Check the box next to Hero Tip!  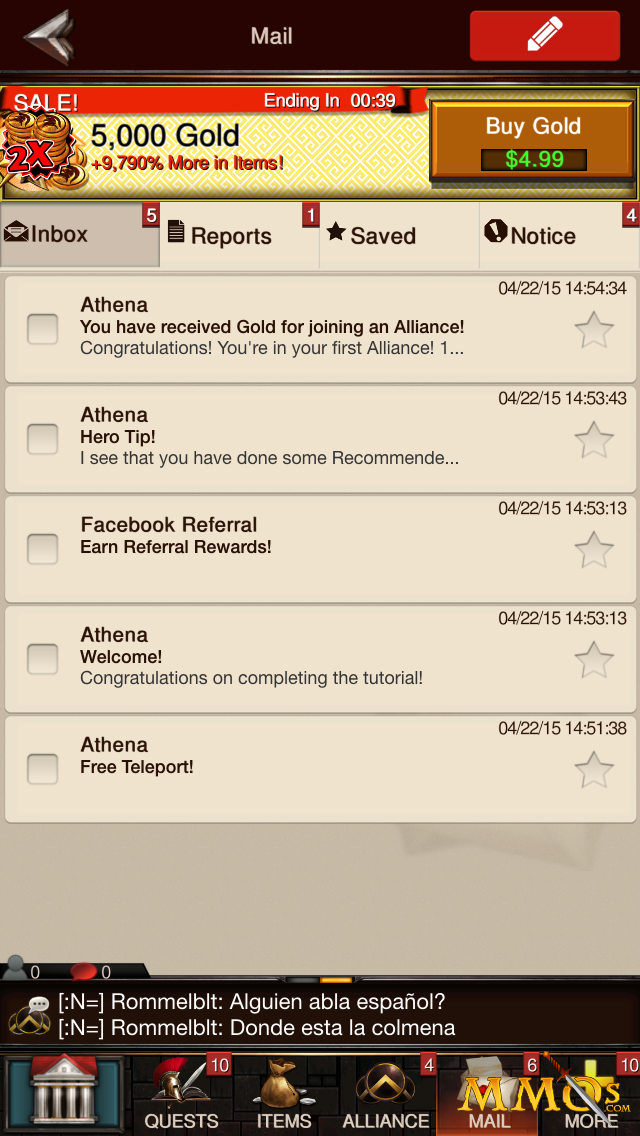[42, 438]
